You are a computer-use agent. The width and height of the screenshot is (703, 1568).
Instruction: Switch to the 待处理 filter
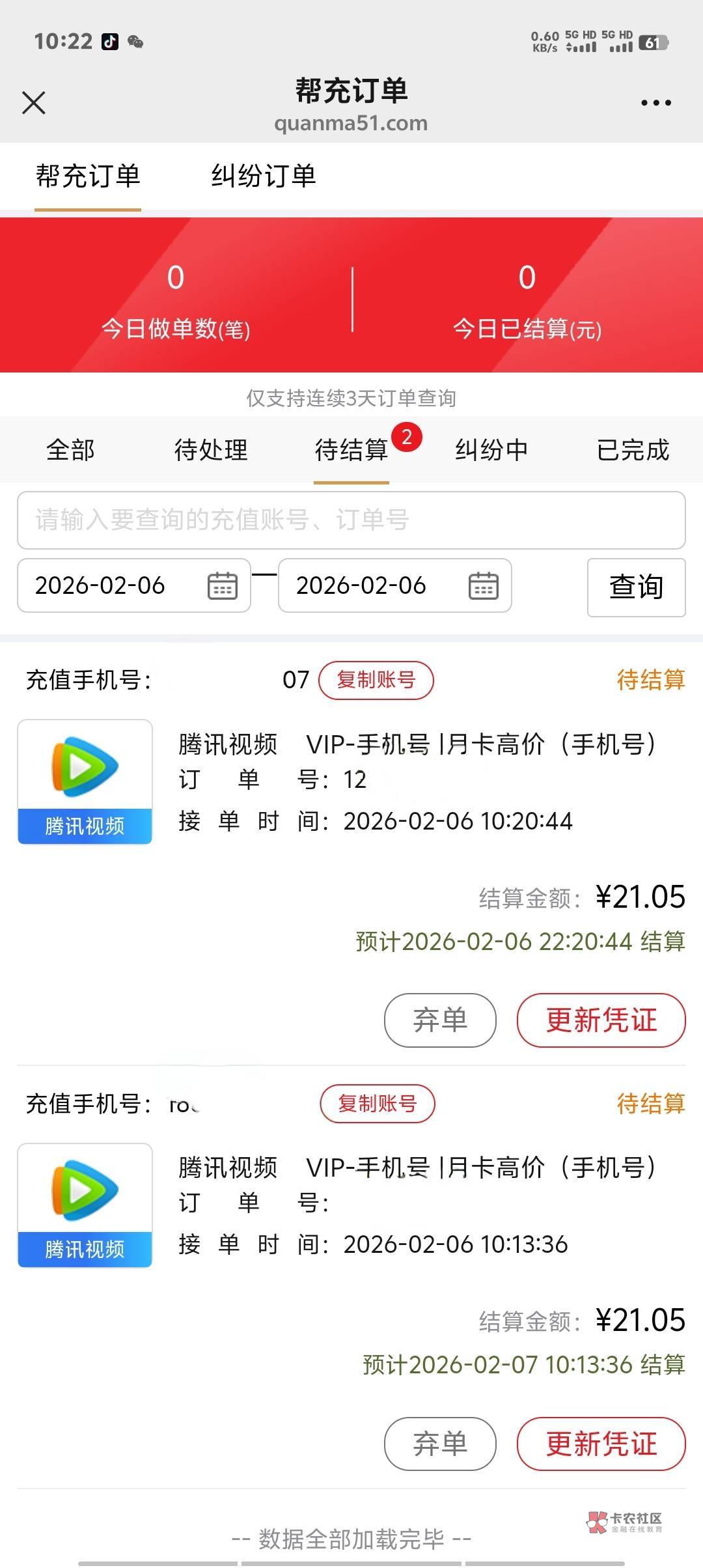[x=211, y=450]
